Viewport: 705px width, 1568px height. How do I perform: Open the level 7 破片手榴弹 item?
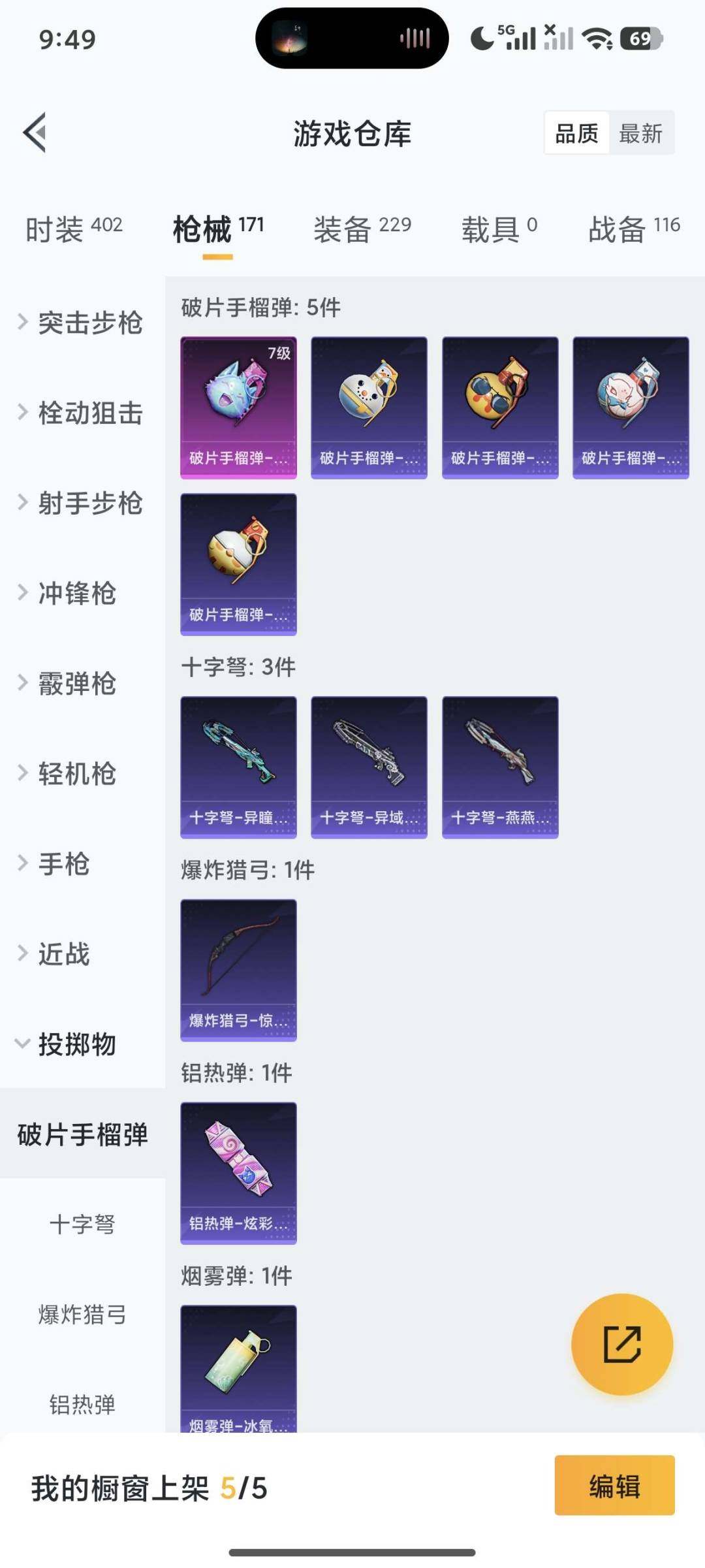point(238,408)
